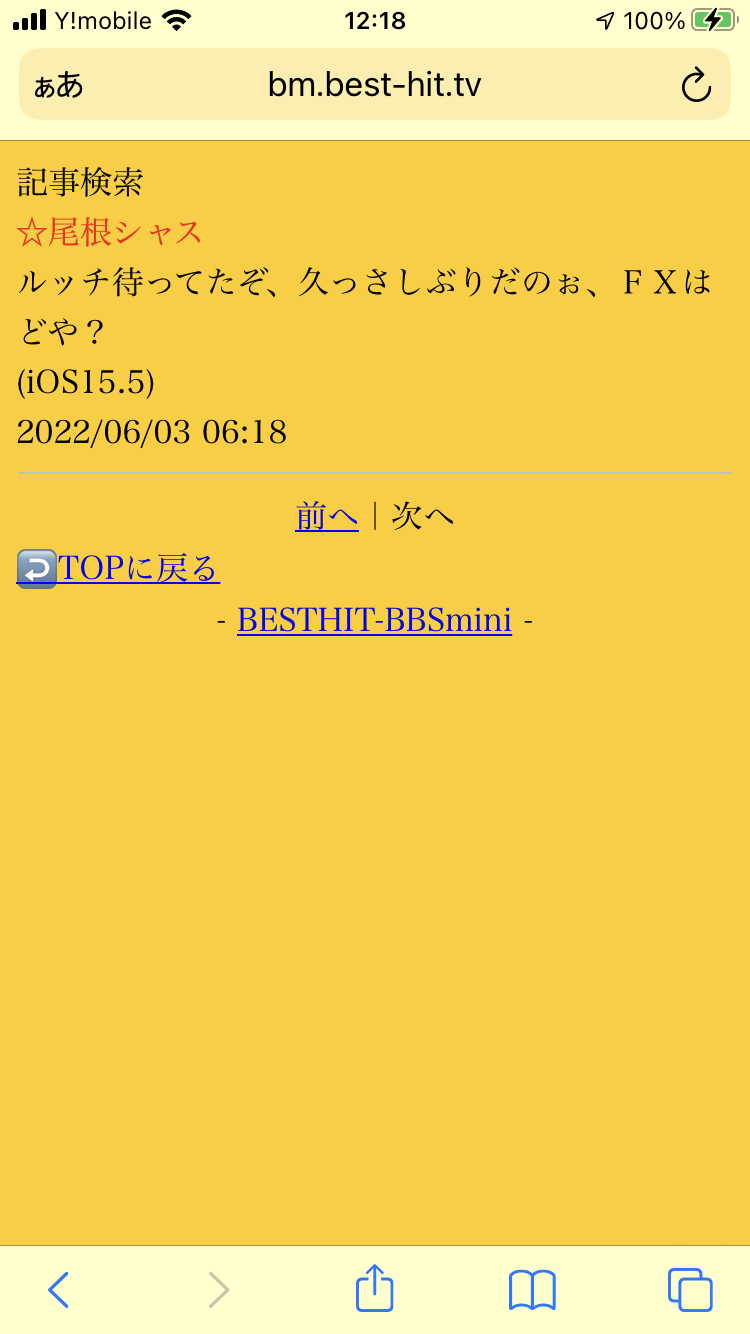This screenshot has width=750, height=1334.
Task: Go back with Safari's back arrow
Action: [59, 1290]
